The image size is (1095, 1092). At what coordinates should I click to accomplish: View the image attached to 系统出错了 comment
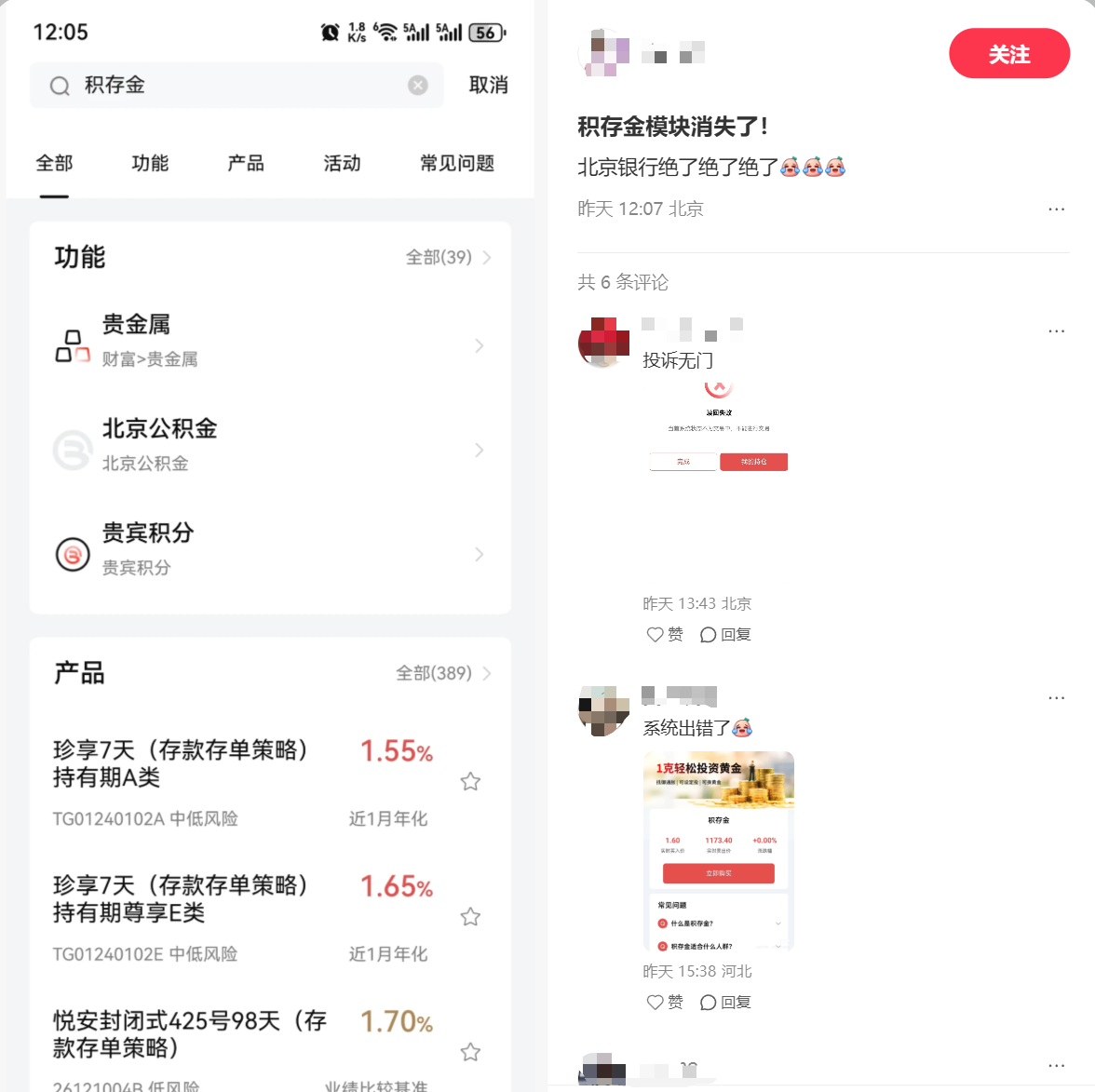[x=718, y=850]
